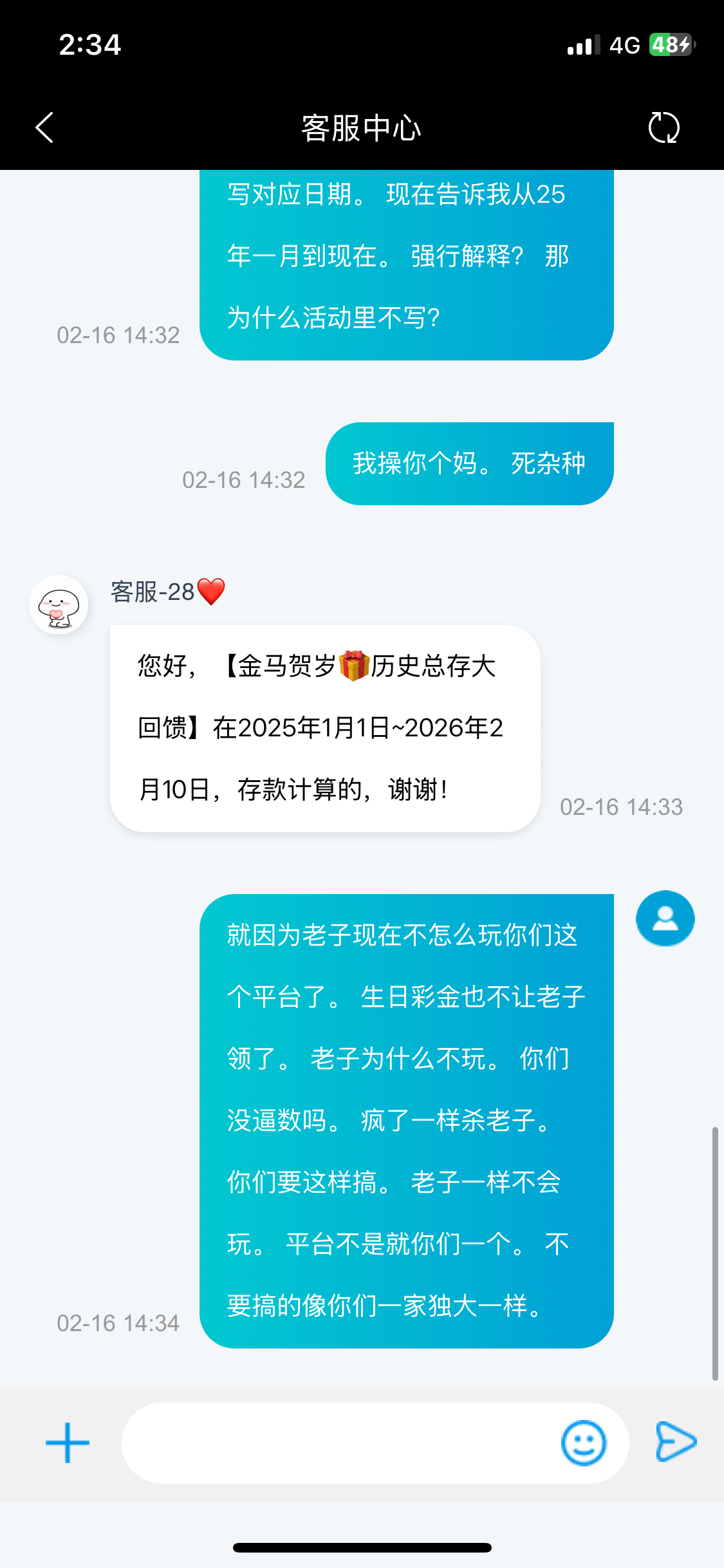The width and height of the screenshot is (724, 1568).
Task: Open the plus attachment menu
Action: (67, 1442)
